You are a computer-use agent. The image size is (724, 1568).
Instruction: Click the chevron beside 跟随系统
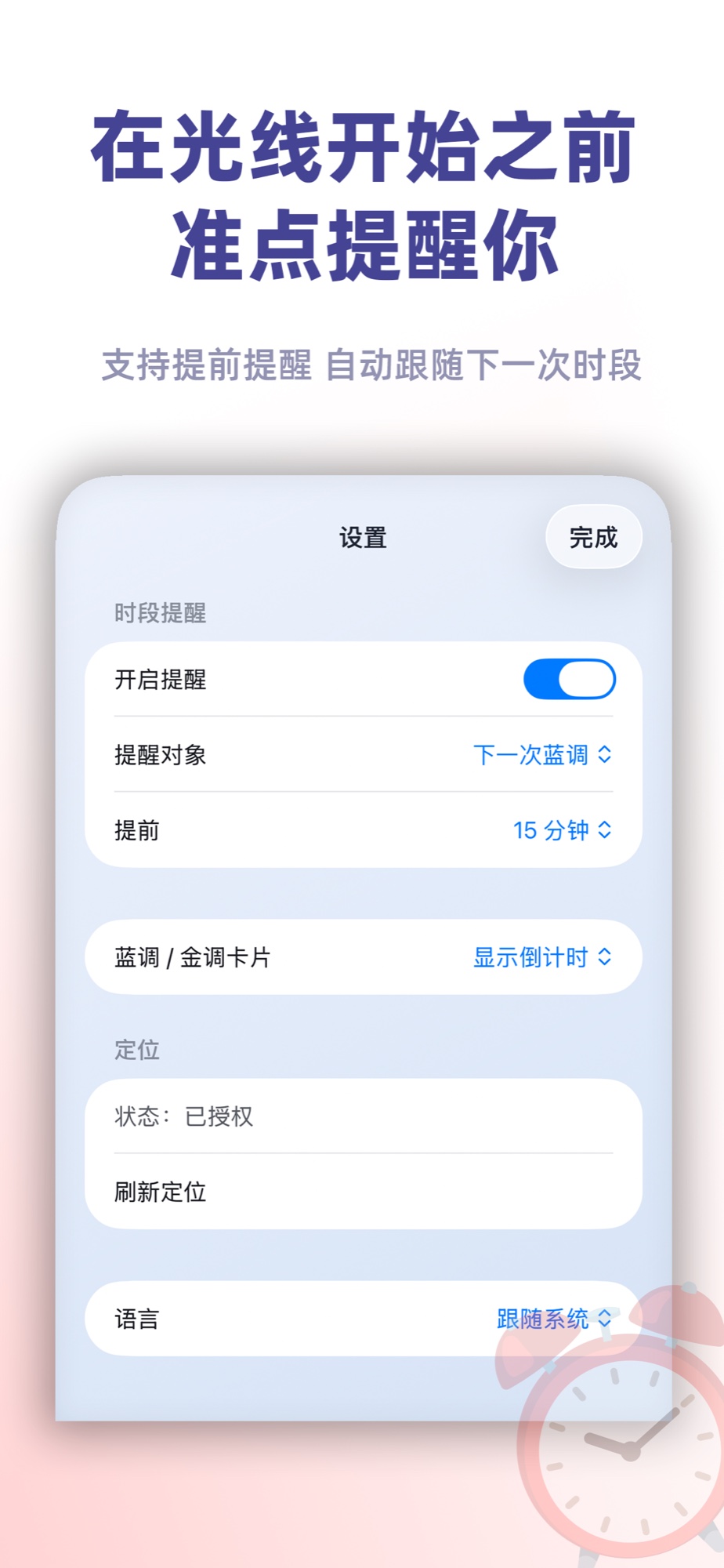604,1319
